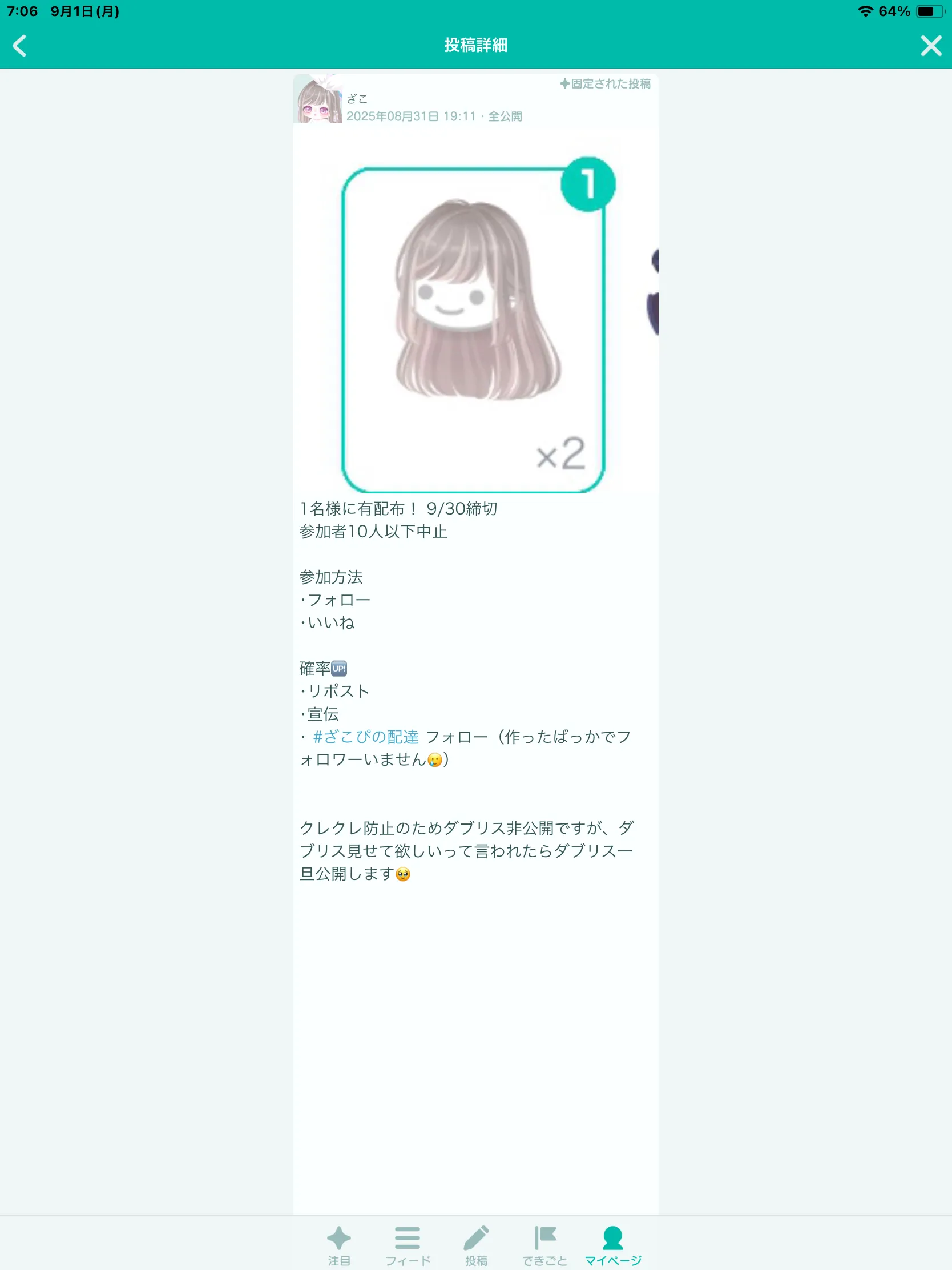Open the #ざこぴの配達 hashtag link

tap(365, 737)
